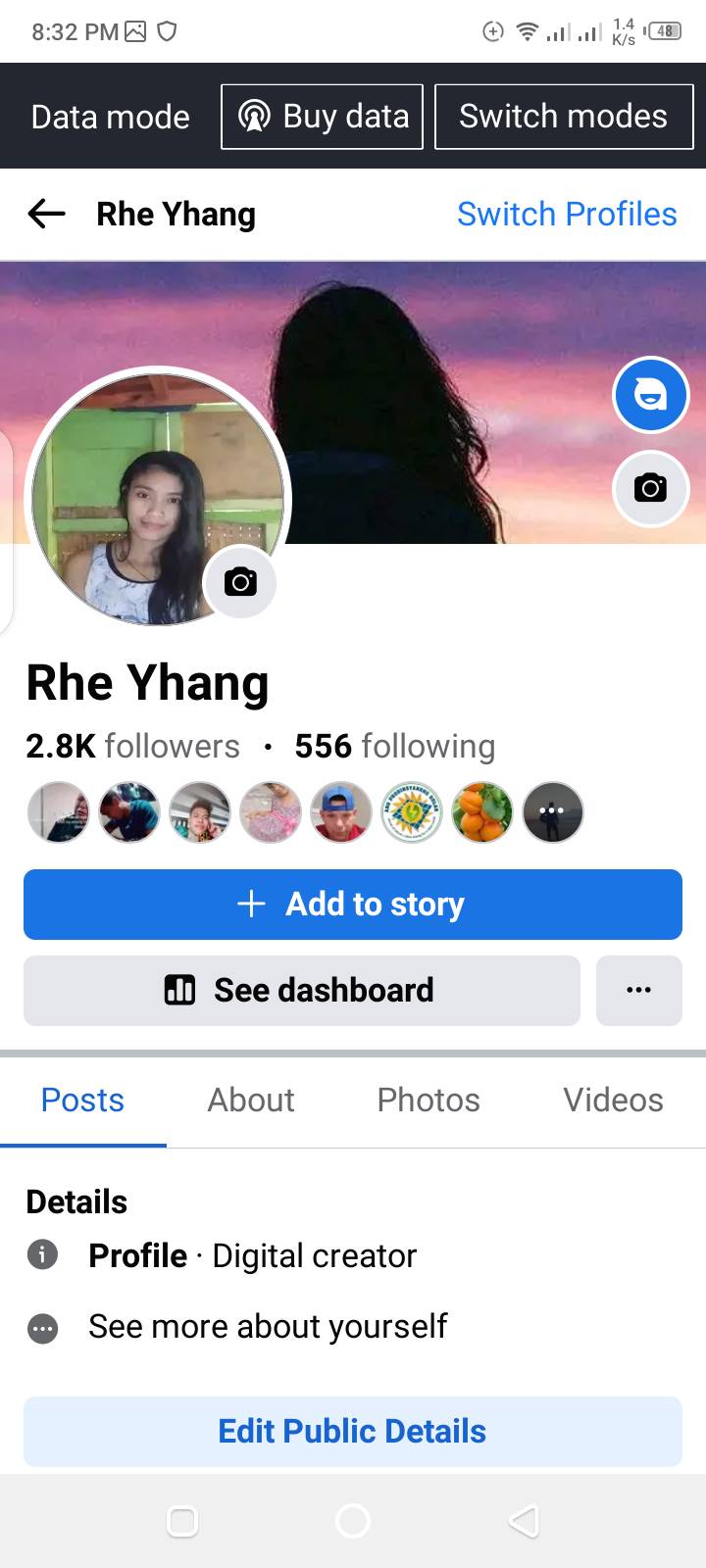The image size is (706, 1568).
Task: Go to the system home screen
Action: click(x=353, y=1521)
